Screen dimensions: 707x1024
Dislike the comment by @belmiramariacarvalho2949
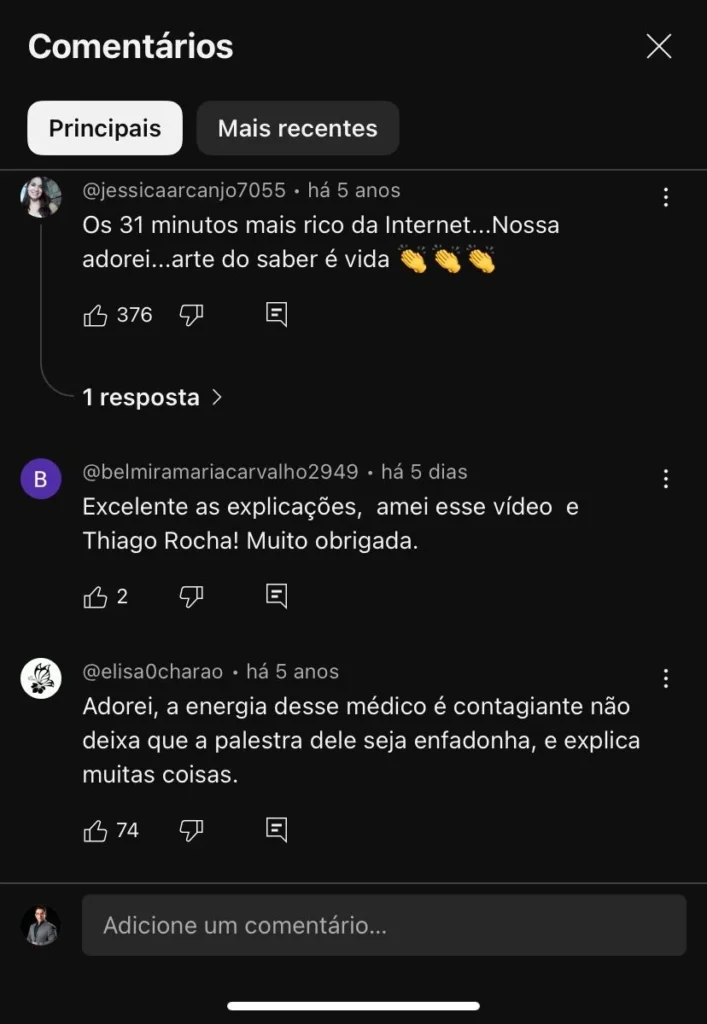191,597
